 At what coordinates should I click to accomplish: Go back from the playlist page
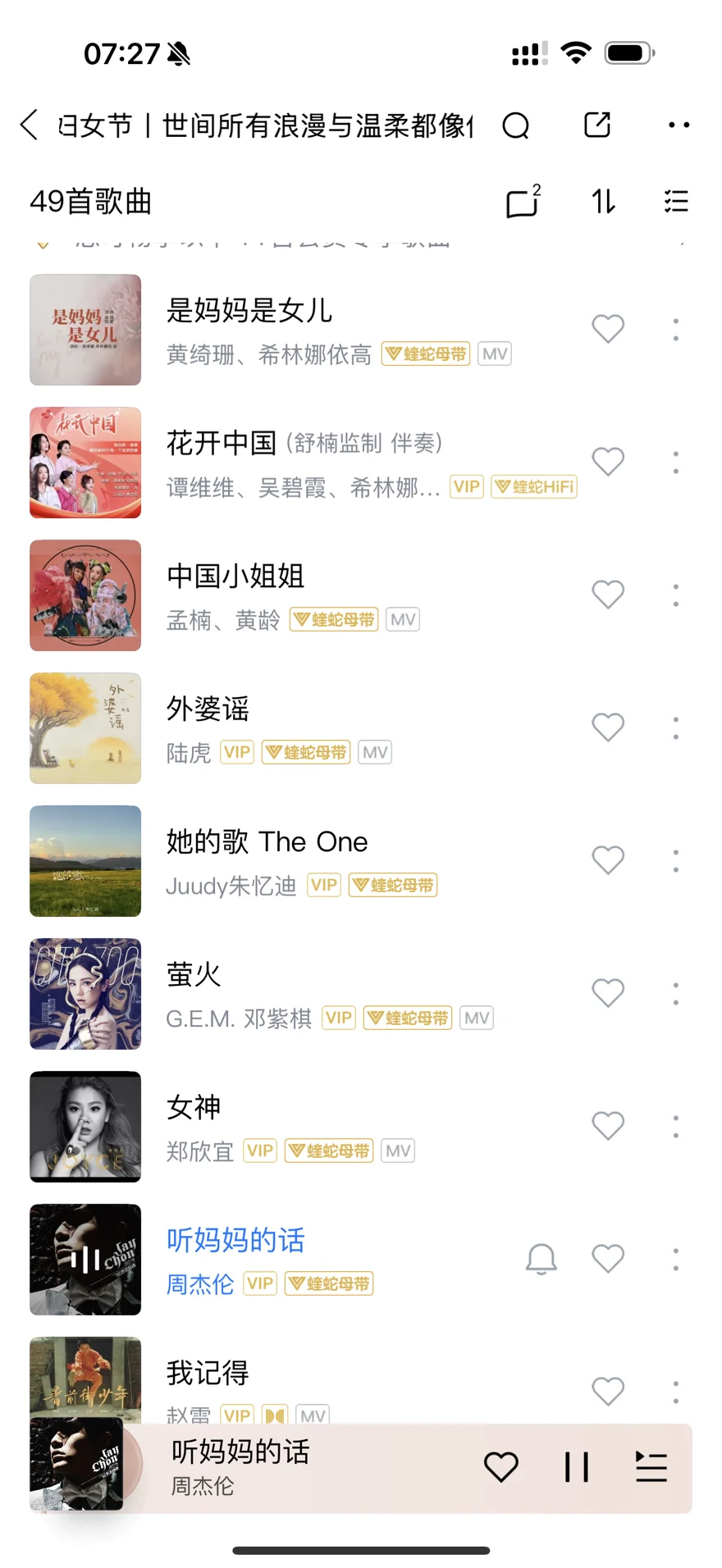tap(30, 125)
